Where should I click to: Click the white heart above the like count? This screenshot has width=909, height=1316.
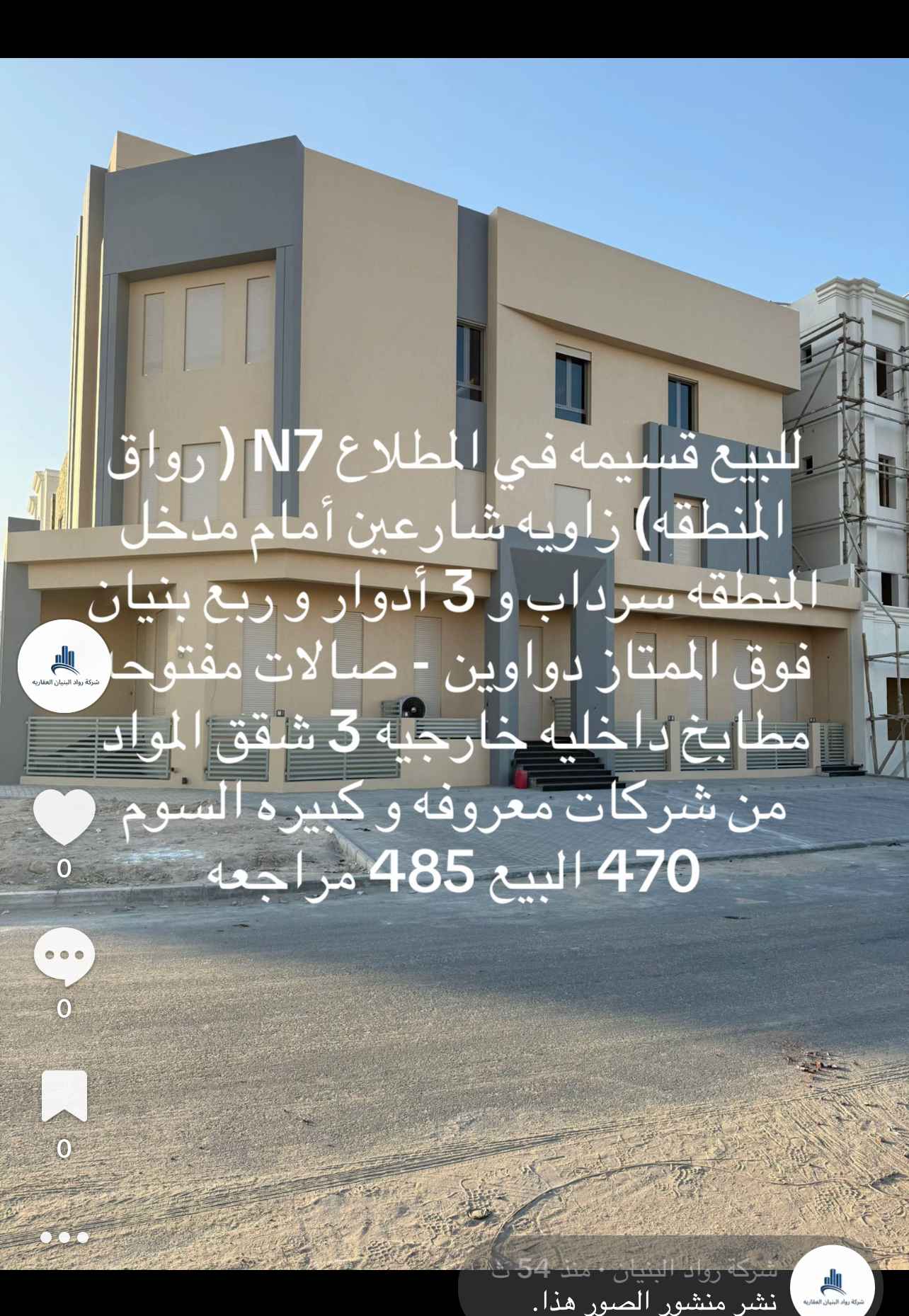coord(64,816)
